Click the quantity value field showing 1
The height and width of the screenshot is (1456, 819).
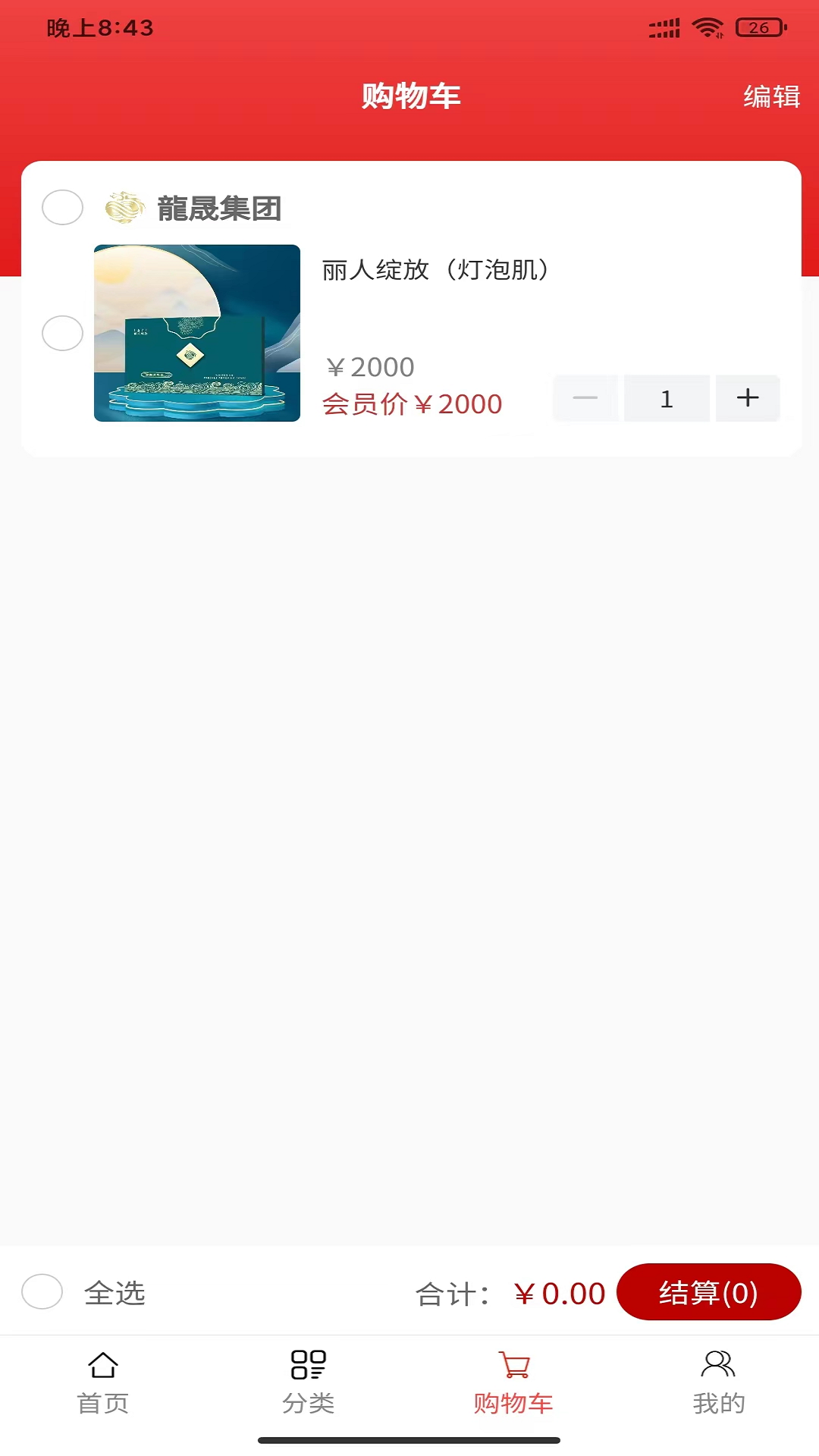[667, 397]
